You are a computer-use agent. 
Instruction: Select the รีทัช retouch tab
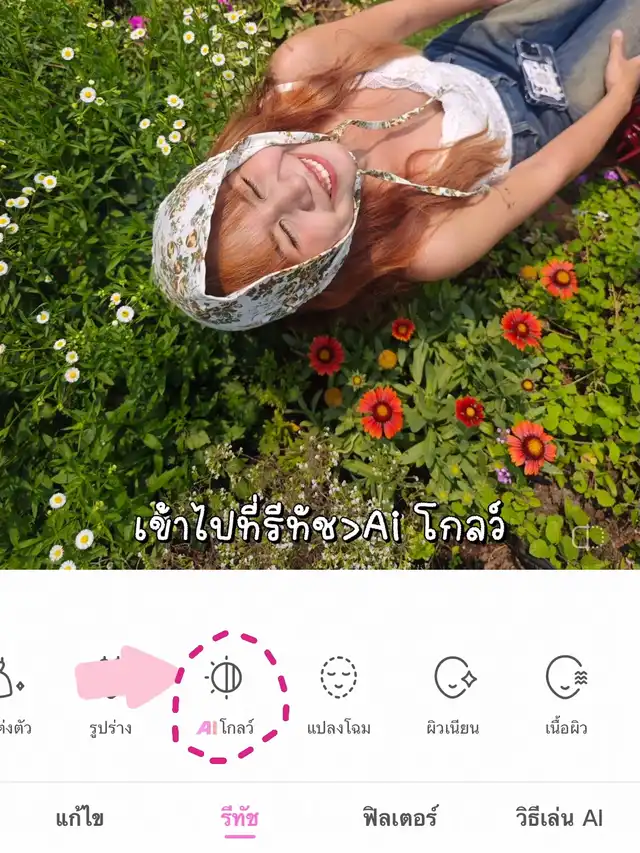(240, 818)
